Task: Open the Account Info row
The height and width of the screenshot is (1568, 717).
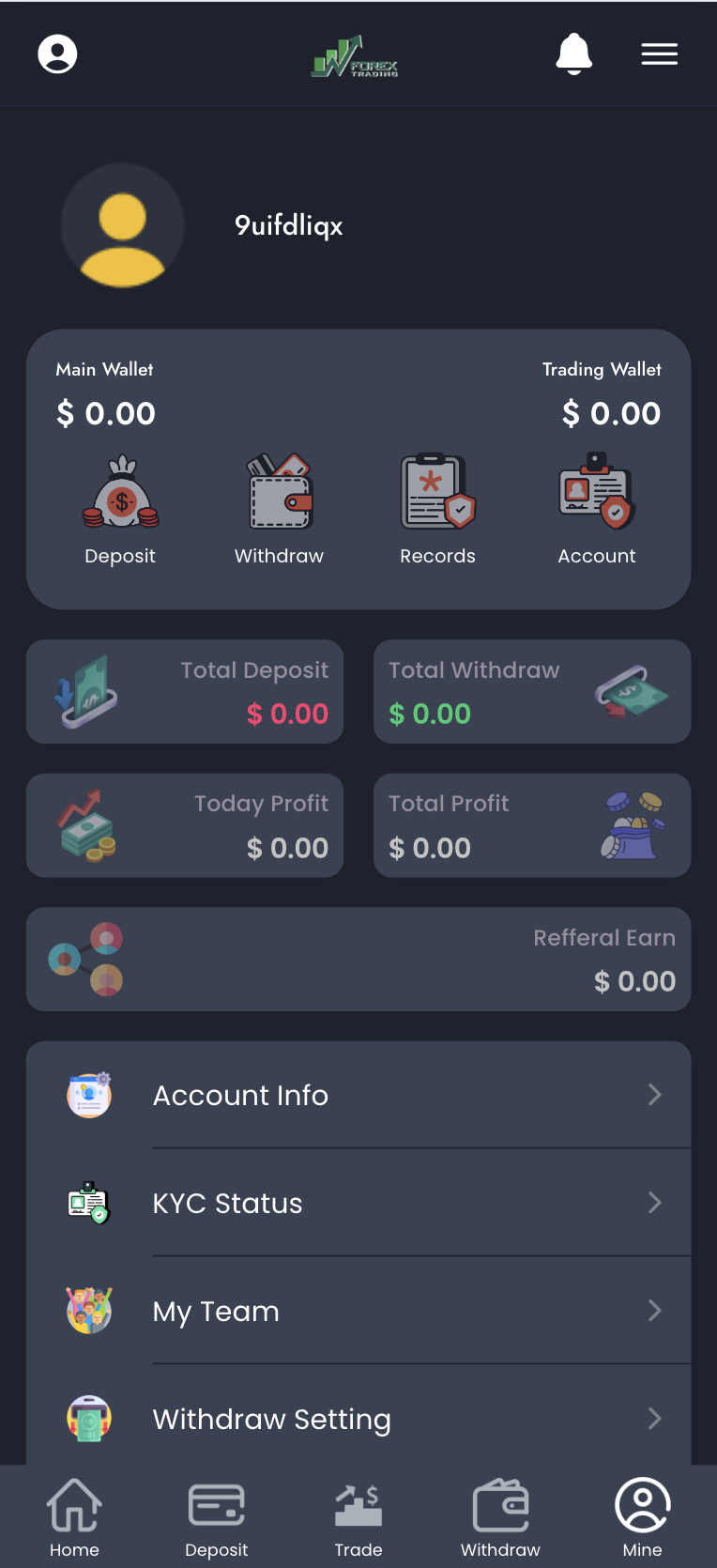Action: (x=358, y=1095)
